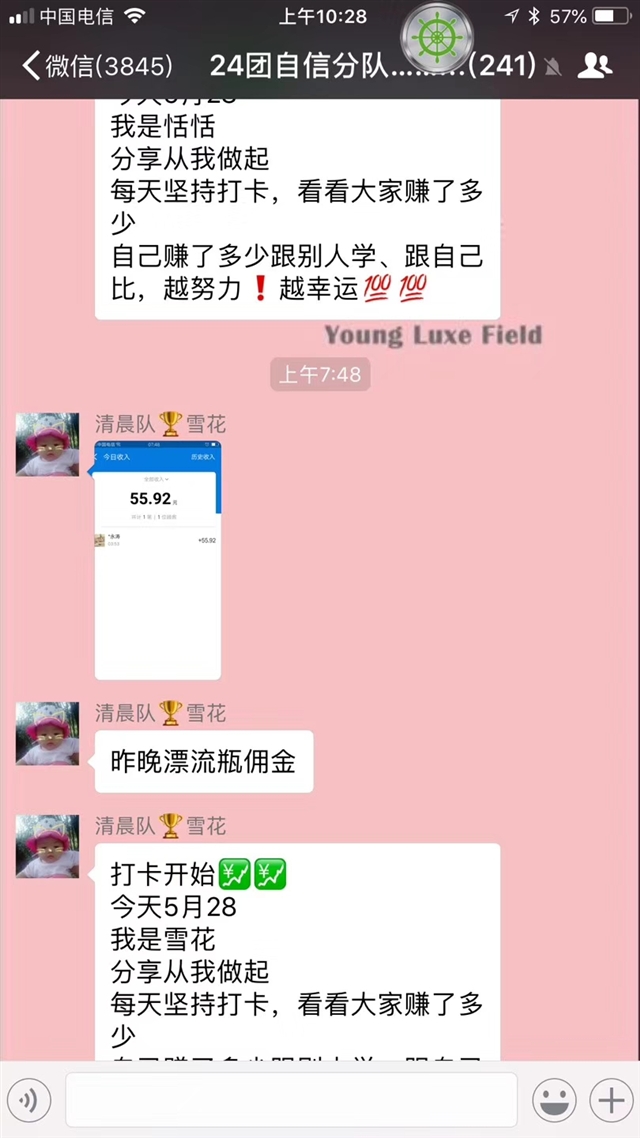Open the group members info icon
The image size is (640, 1138).
(x=595, y=66)
